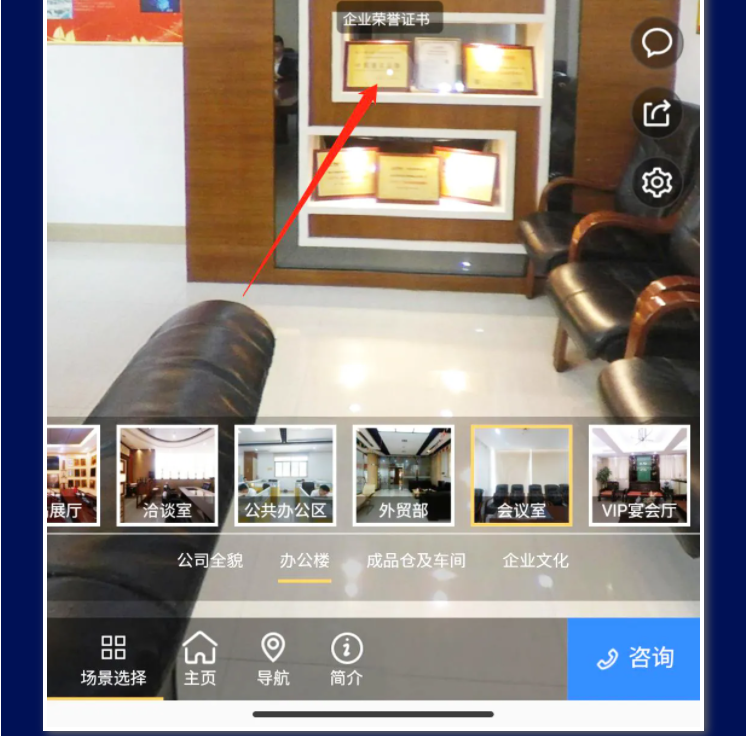Switch to the 公司全貌 category

click(210, 560)
